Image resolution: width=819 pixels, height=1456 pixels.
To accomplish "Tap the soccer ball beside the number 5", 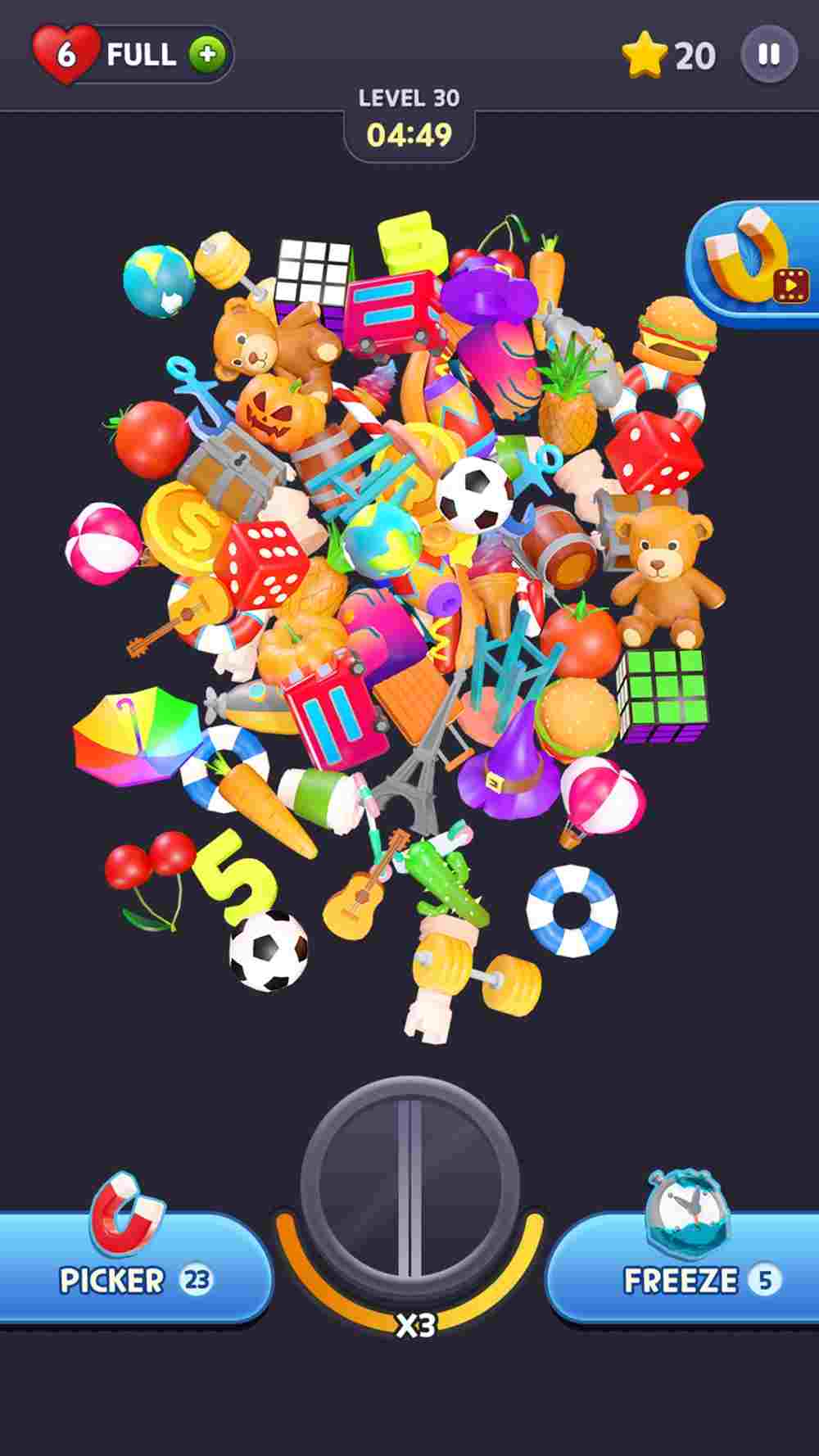I will pos(268,952).
